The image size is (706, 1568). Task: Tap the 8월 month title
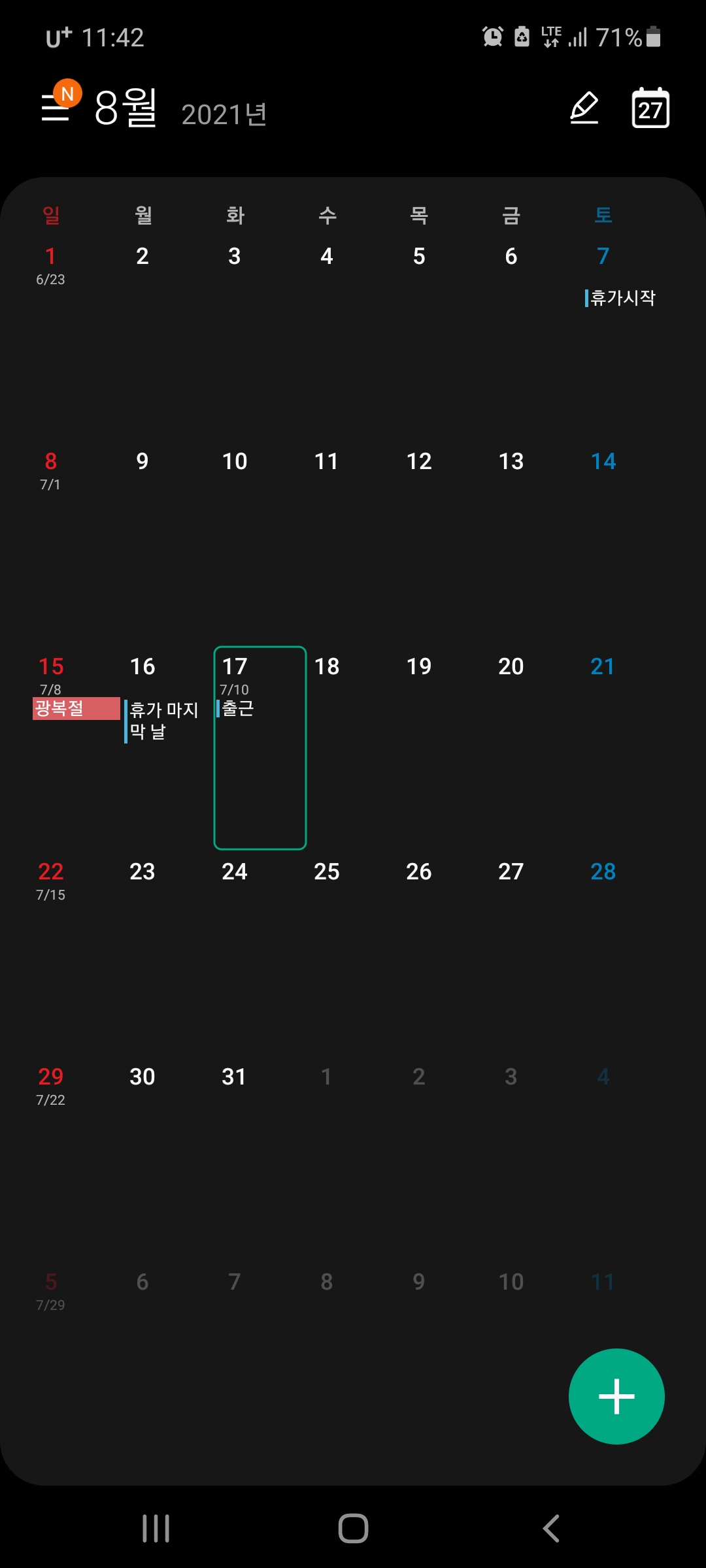coord(126,108)
